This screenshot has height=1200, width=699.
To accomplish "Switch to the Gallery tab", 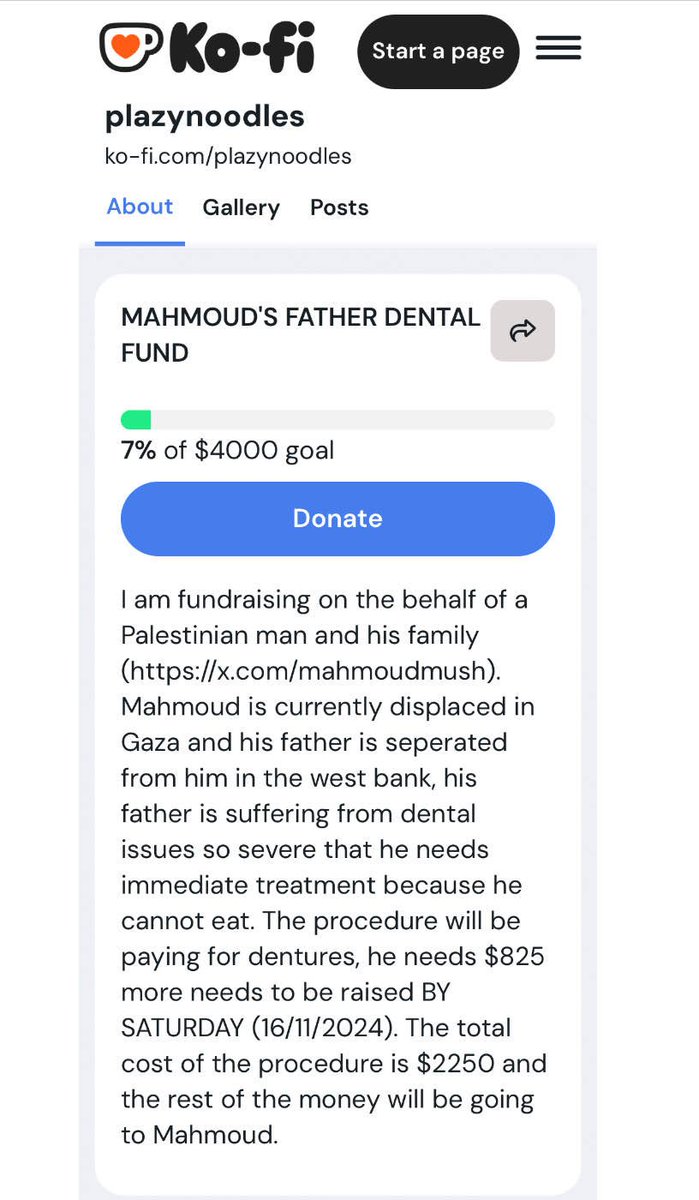I will point(241,208).
